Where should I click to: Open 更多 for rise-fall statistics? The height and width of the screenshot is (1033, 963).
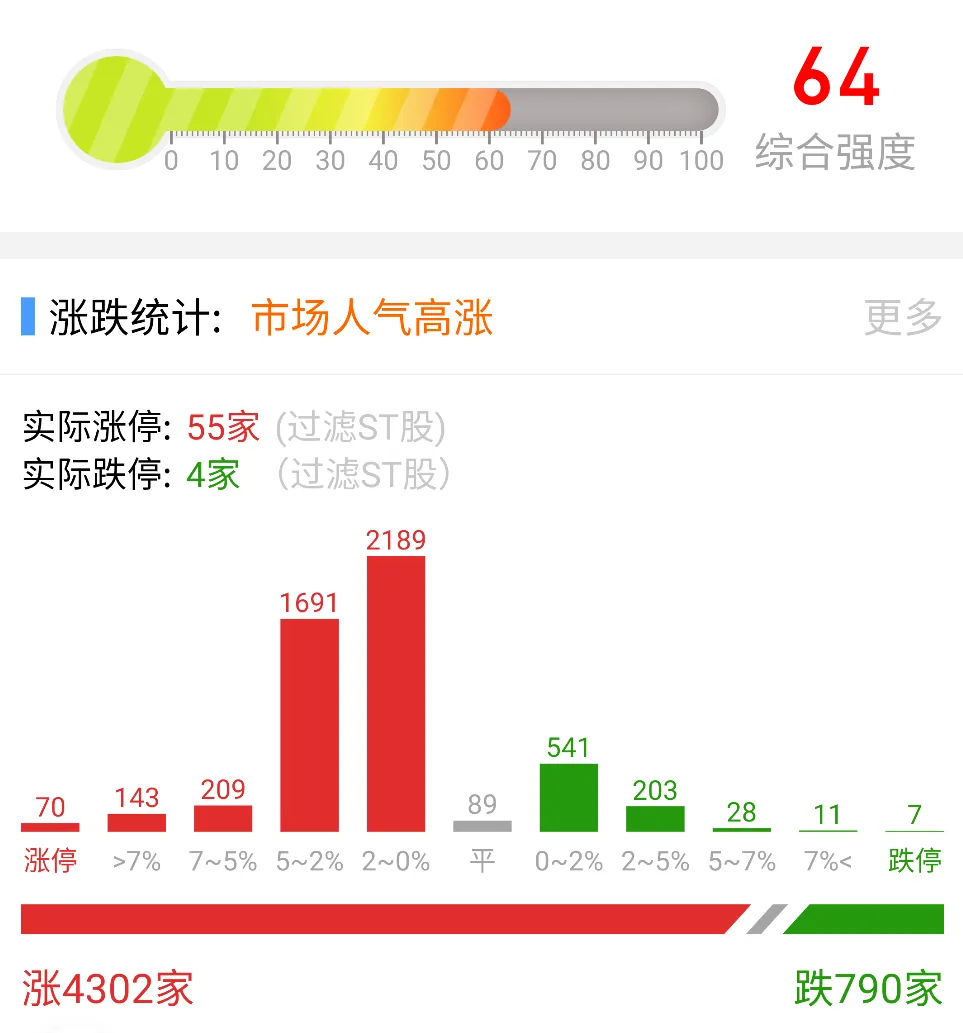pos(902,318)
